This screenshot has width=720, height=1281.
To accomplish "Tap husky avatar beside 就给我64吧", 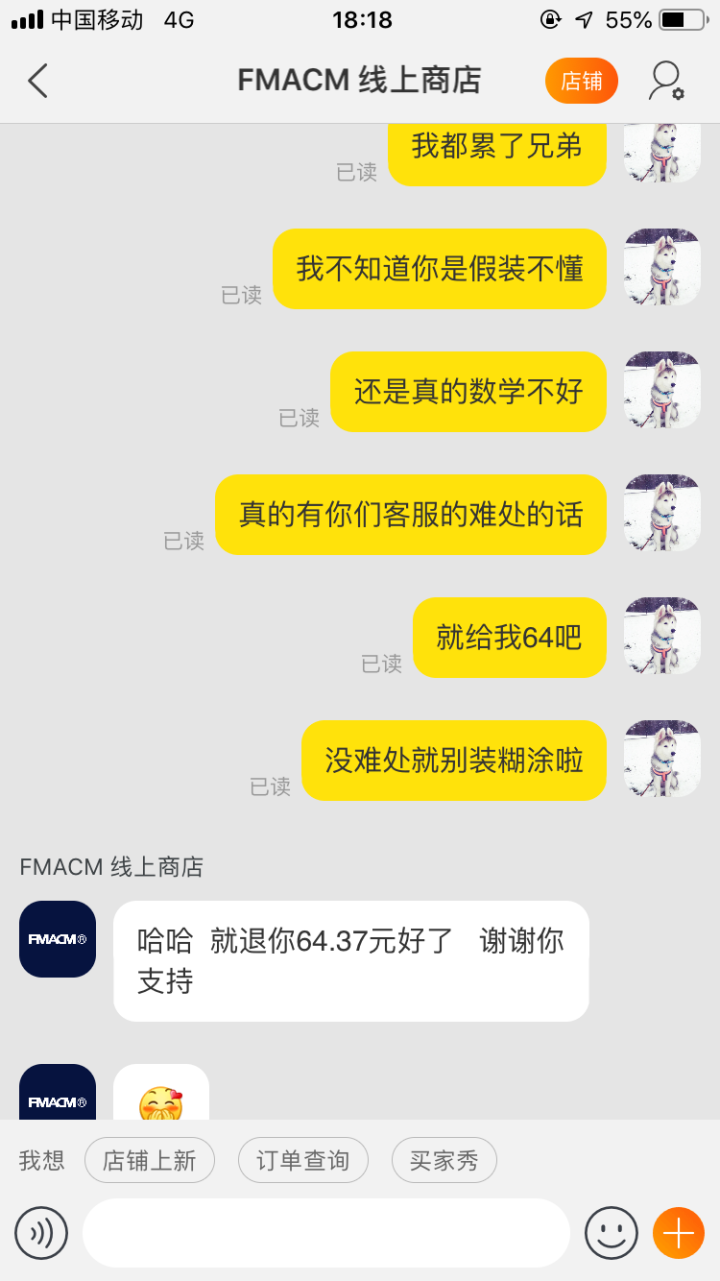I will click(x=662, y=636).
